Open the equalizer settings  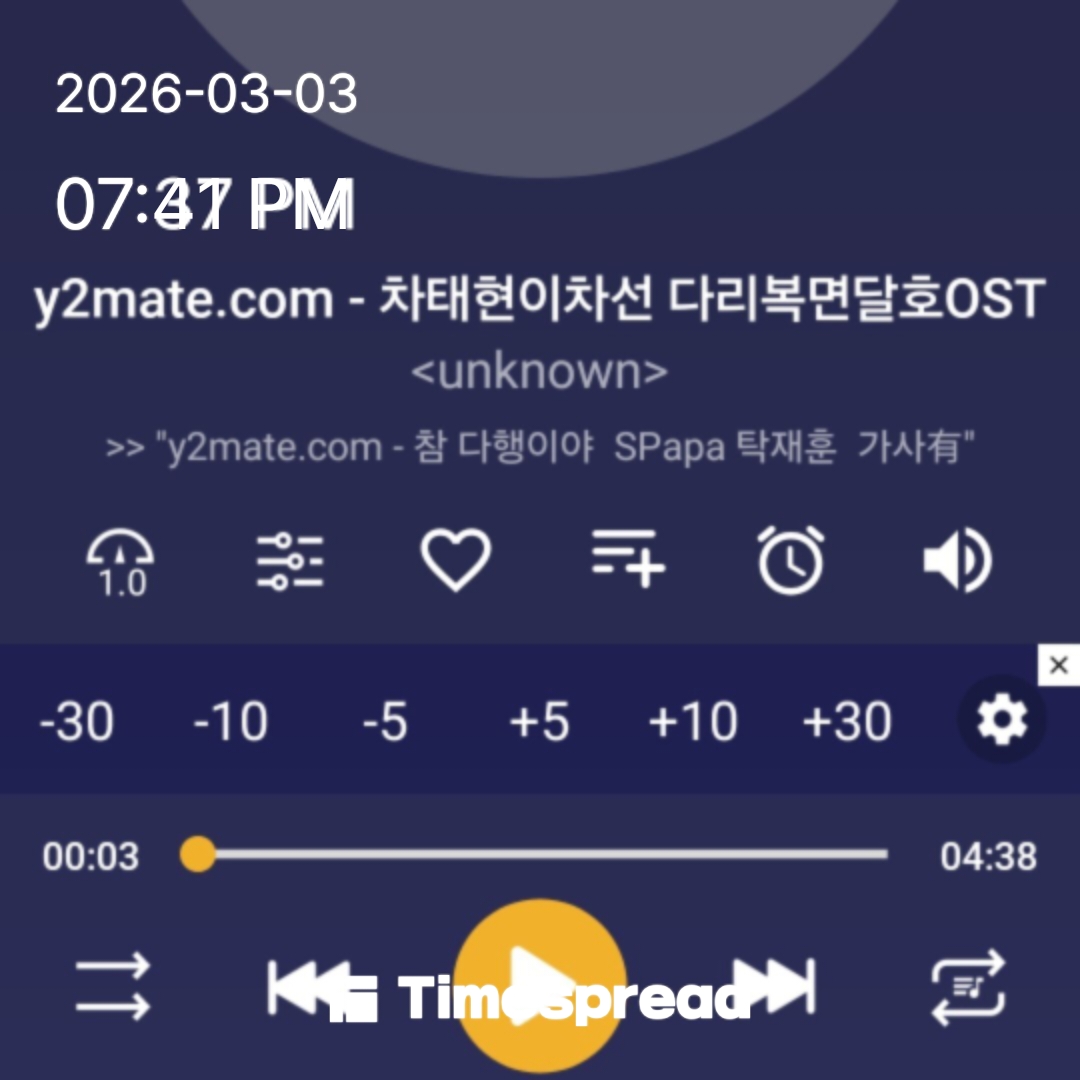289,560
